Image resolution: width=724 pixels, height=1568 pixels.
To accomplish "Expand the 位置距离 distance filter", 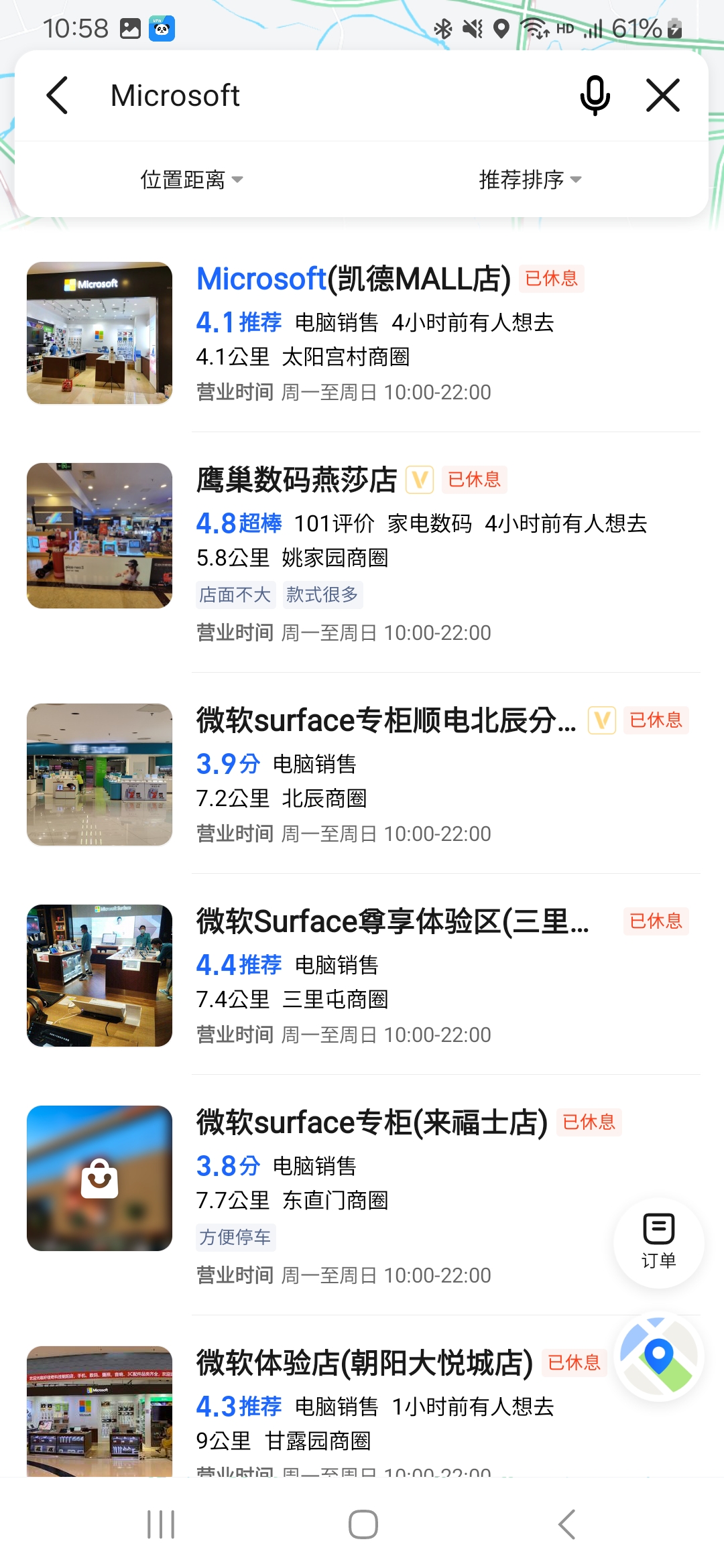I will (x=191, y=180).
